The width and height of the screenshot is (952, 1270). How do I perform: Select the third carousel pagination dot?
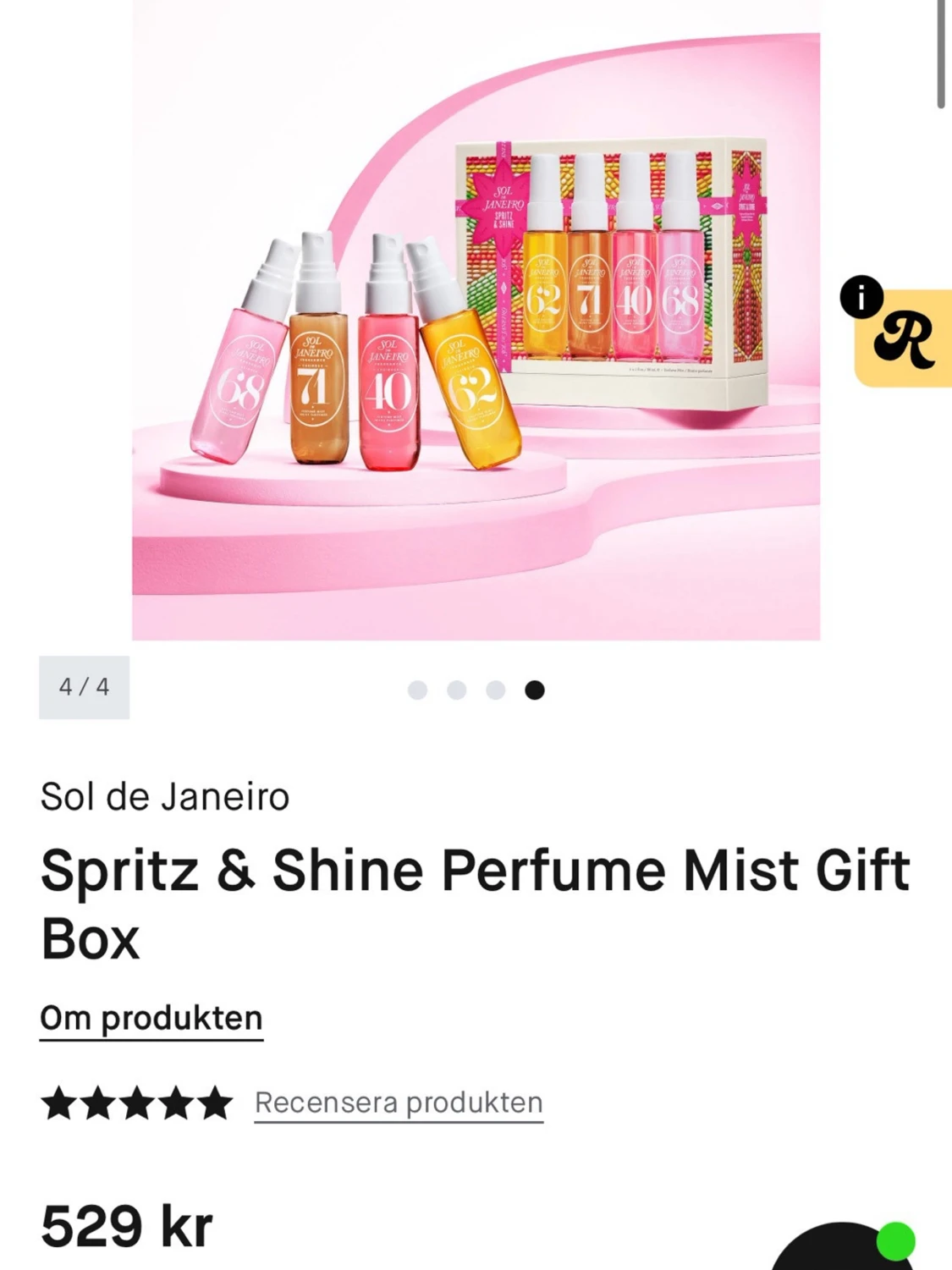[x=494, y=690]
